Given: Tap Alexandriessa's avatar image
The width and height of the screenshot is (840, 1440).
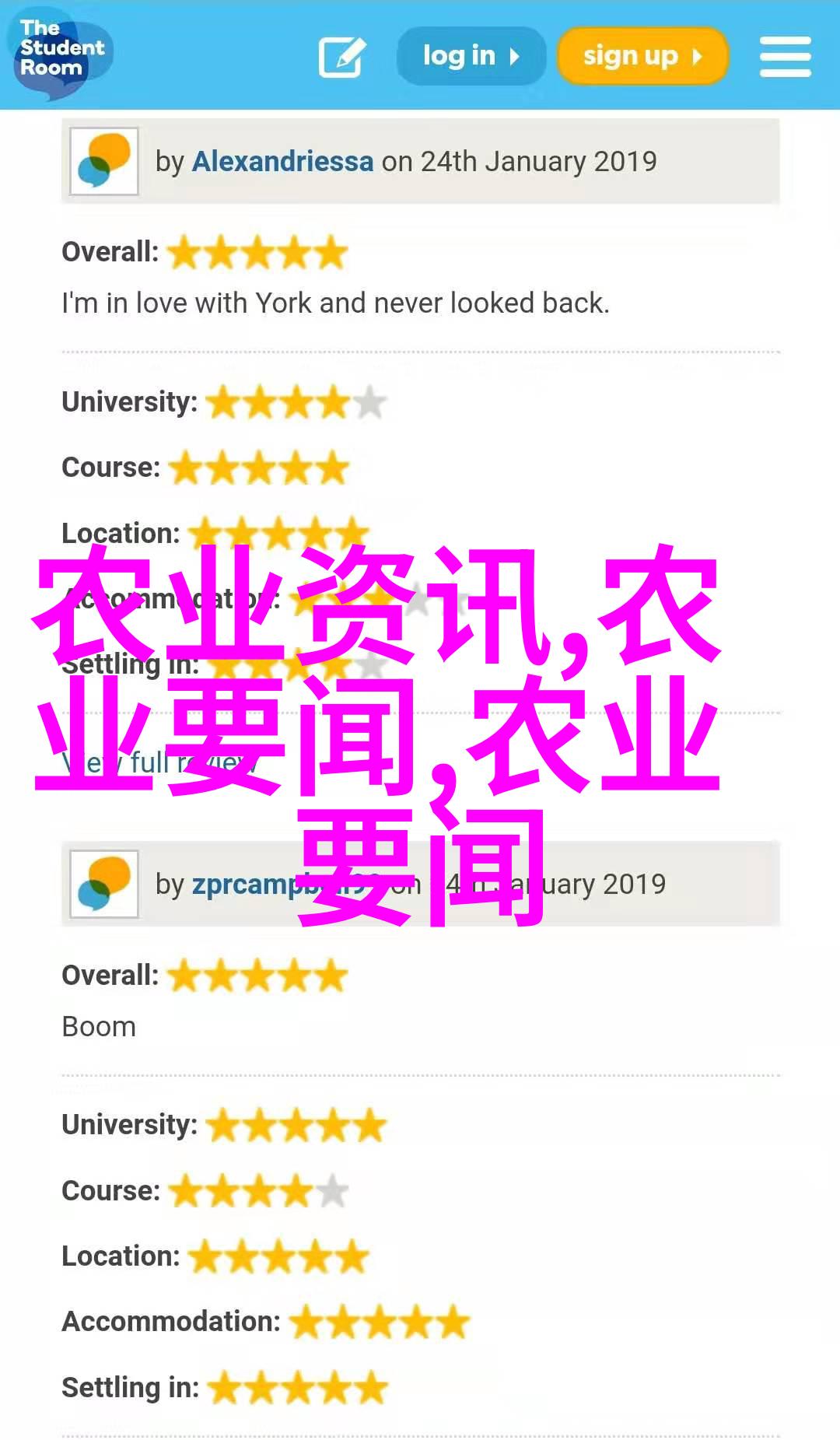Looking at the screenshot, I should pyautogui.click(x=104, y=162).
